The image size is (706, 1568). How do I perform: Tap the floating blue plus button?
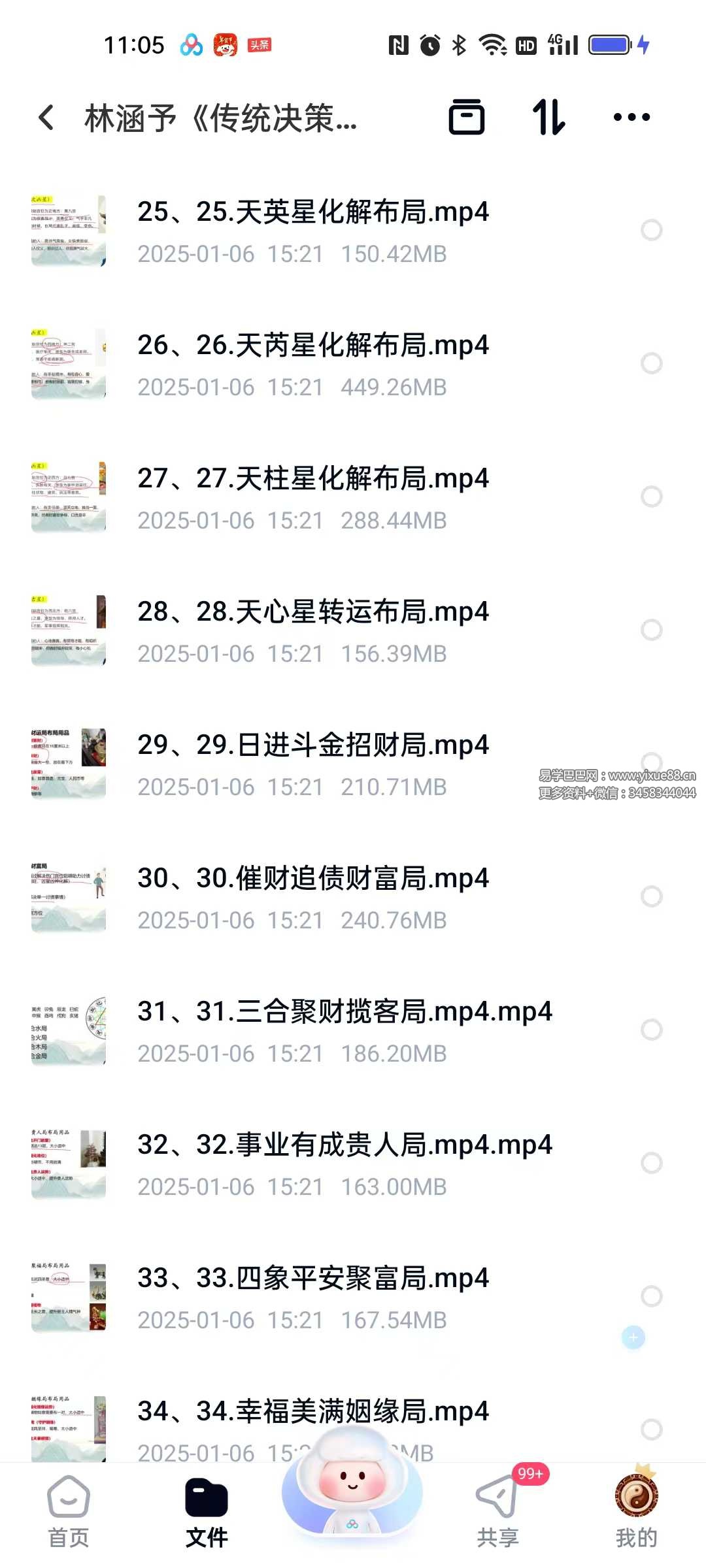[x=633, y=1337]
